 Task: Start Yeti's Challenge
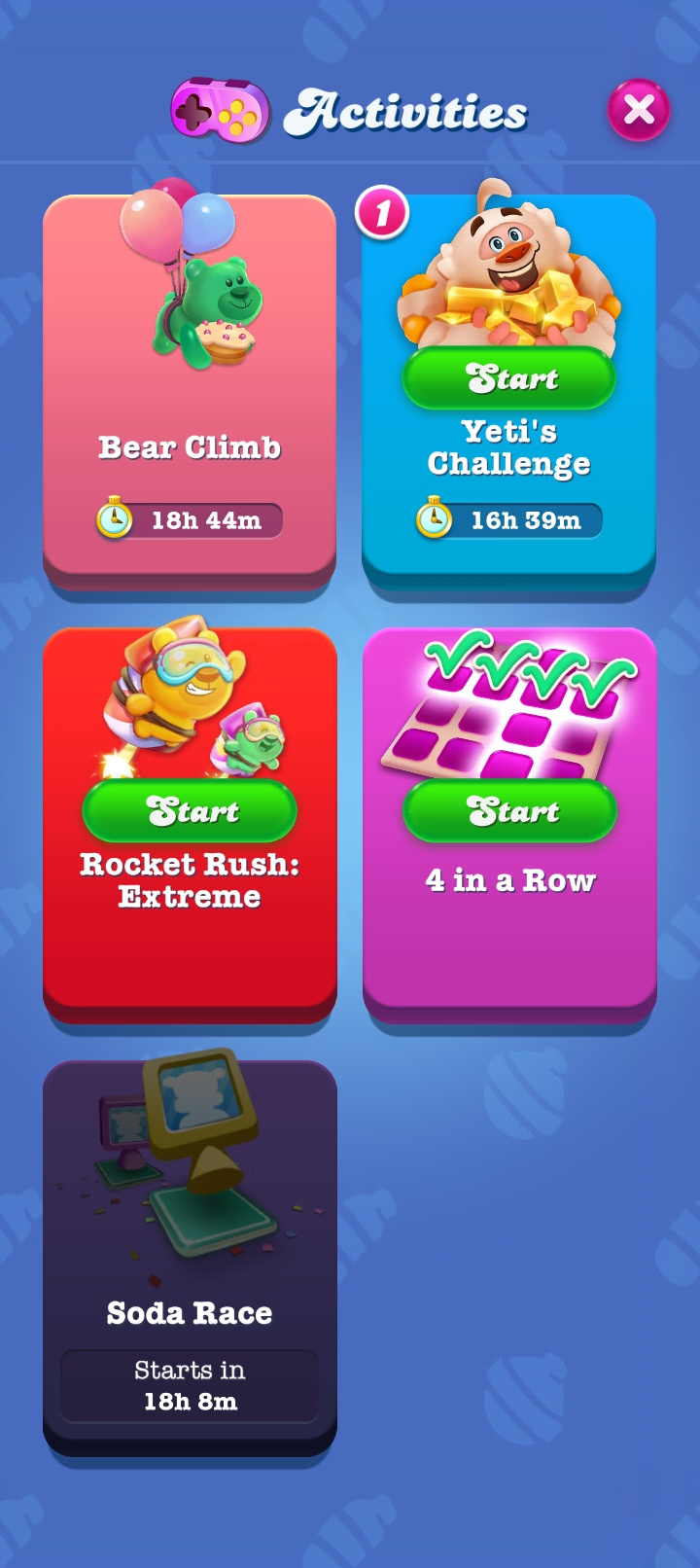point(509,377)
